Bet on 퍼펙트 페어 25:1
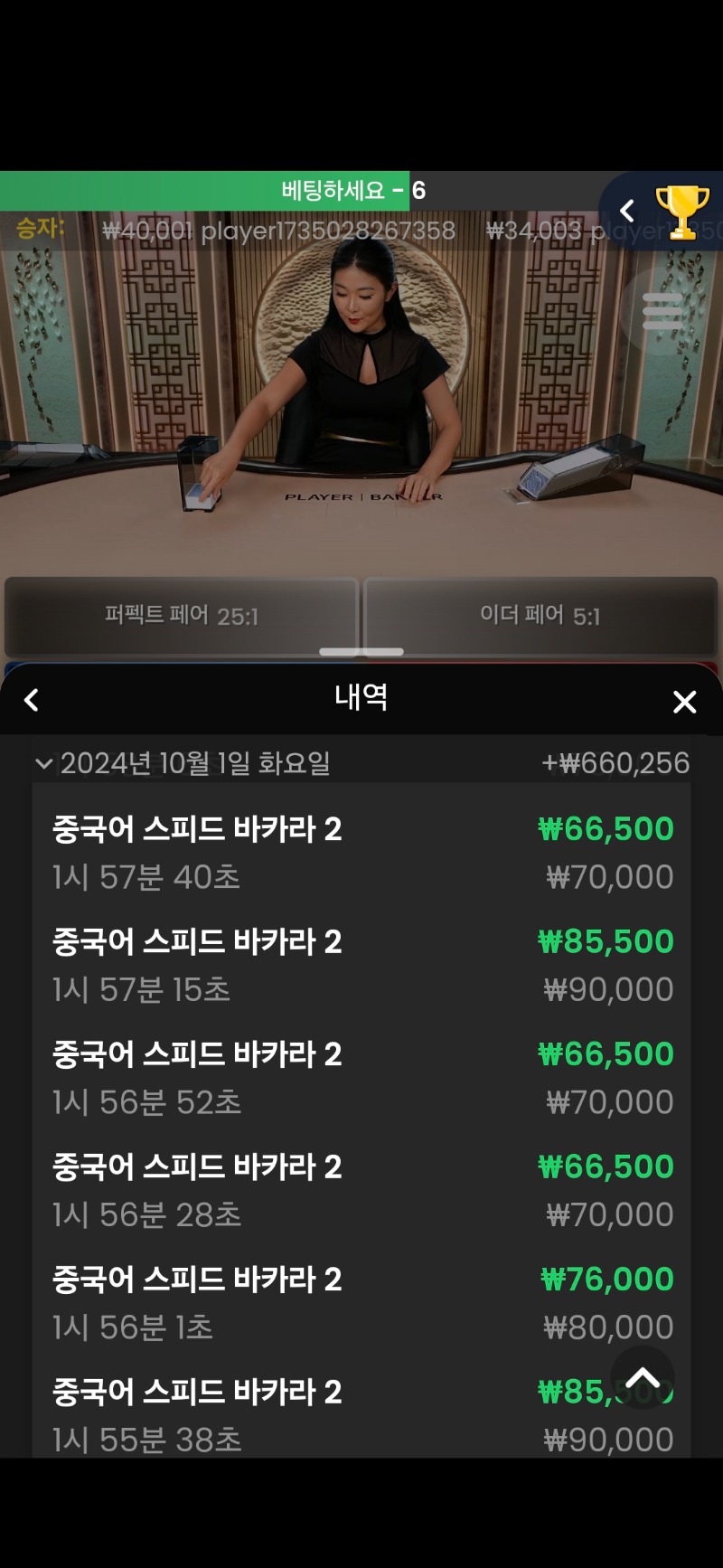 click(x=181, y=616)
